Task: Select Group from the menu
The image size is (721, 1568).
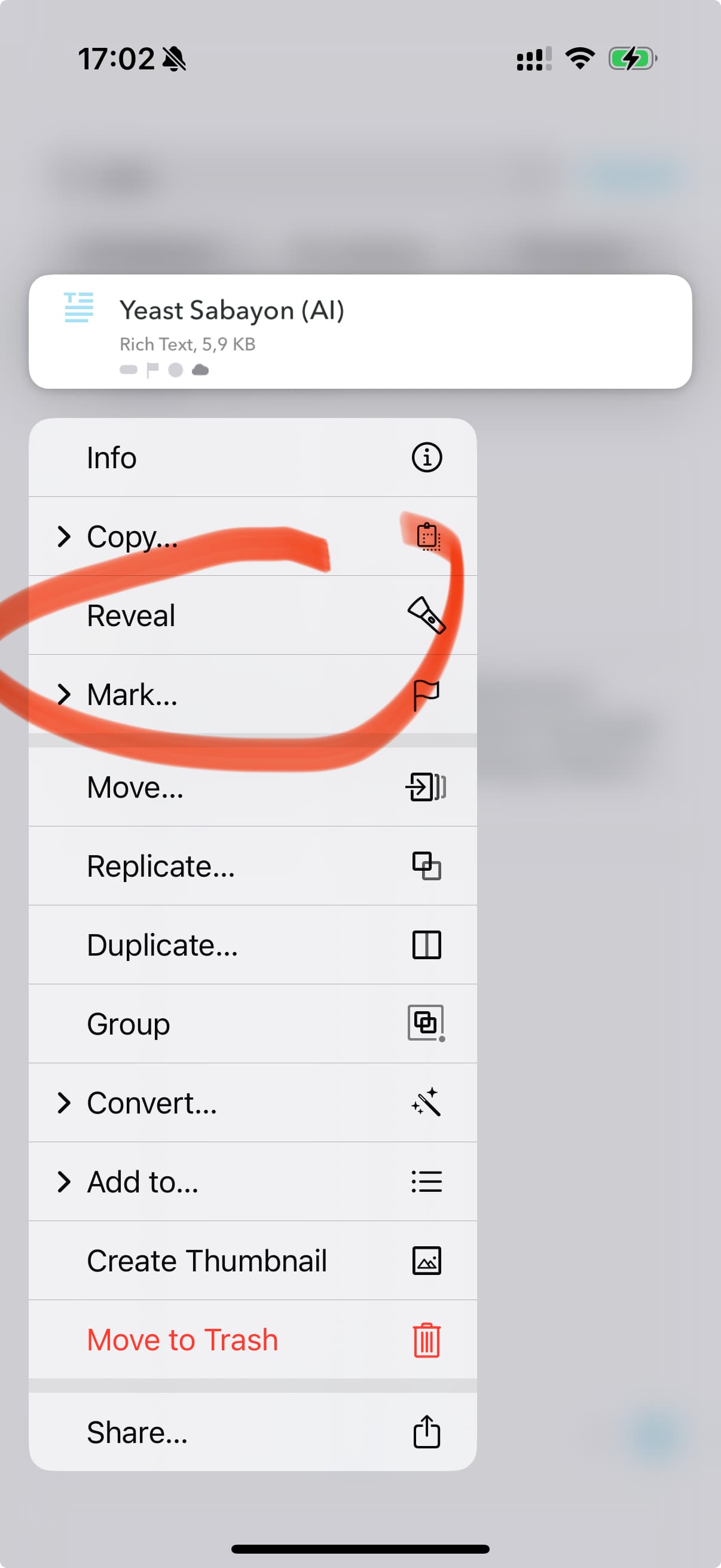Action: (x=252, y=1024)
